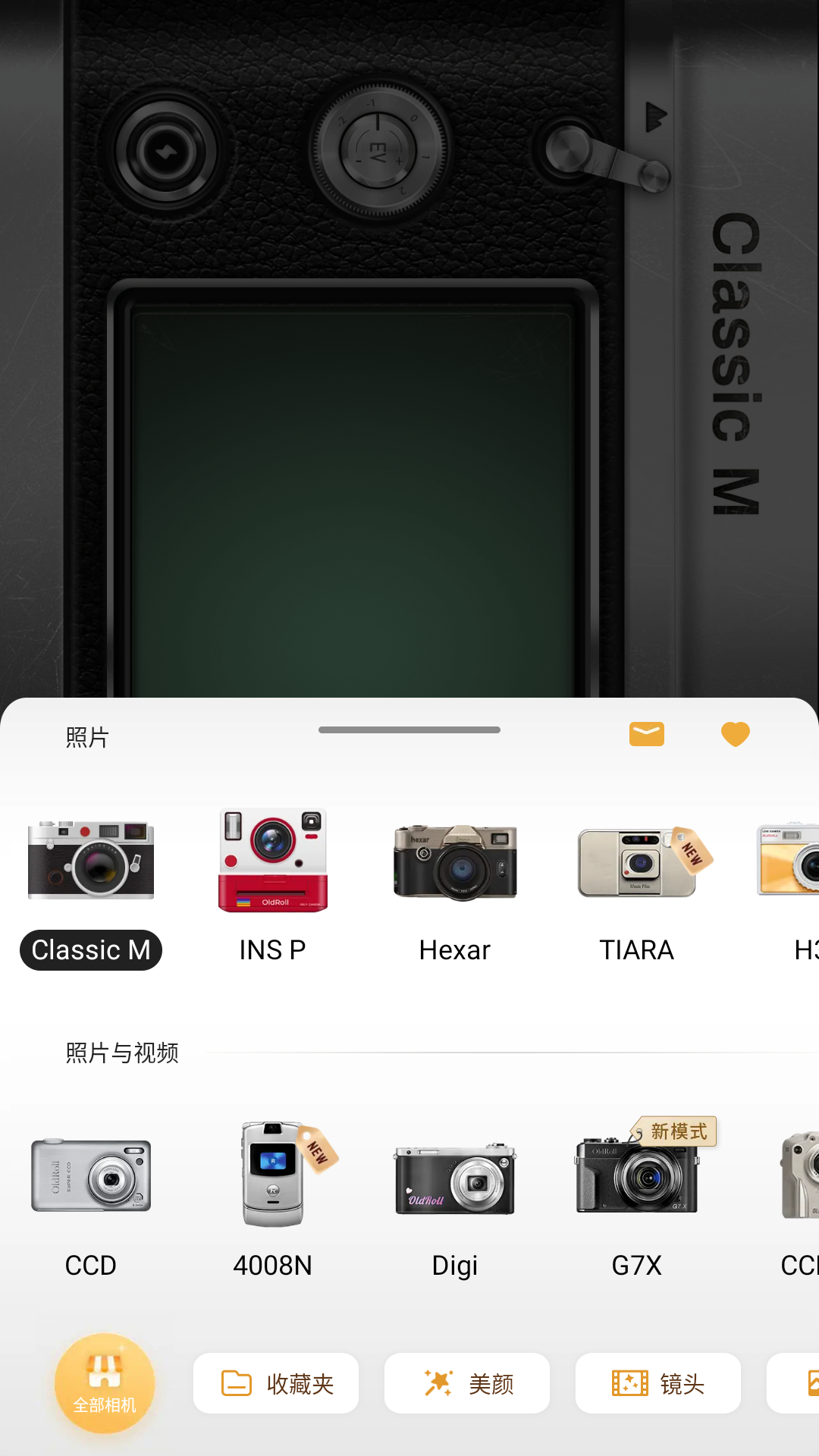The width and height of the screenshot is (819, 1456).
Task: Open the yellow mail inbox icon
Action: [x=646, y=734]
